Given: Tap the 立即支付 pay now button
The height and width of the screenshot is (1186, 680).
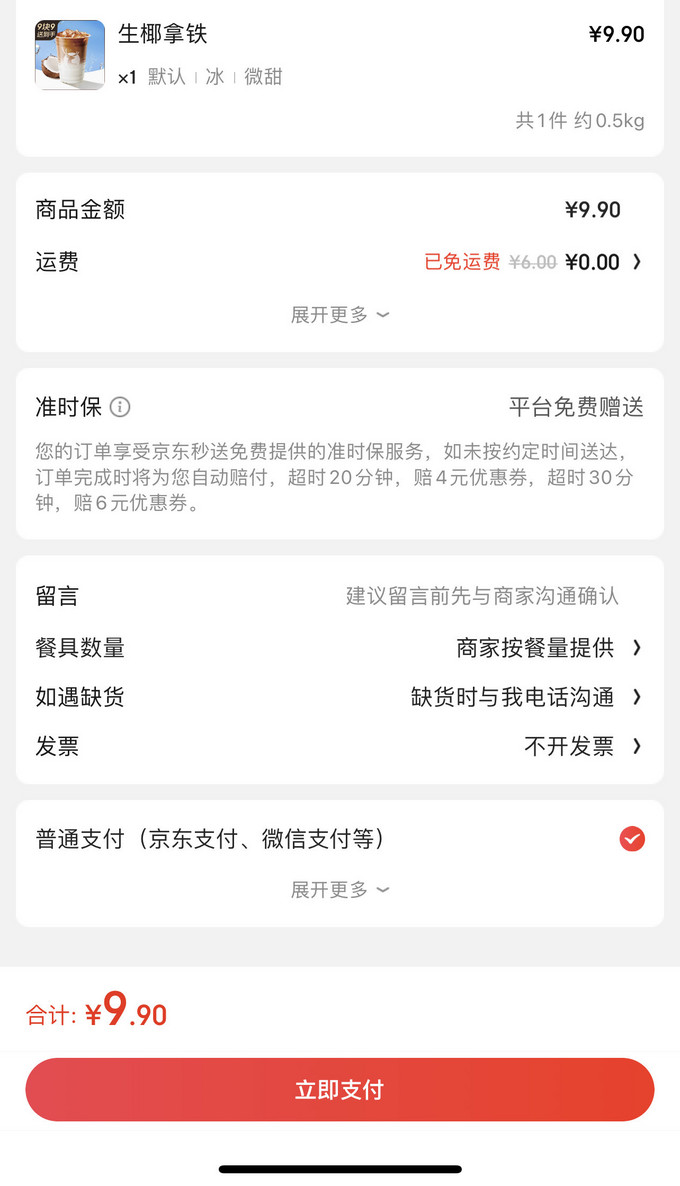Looking at the screenshot, I should [340, 1089].
